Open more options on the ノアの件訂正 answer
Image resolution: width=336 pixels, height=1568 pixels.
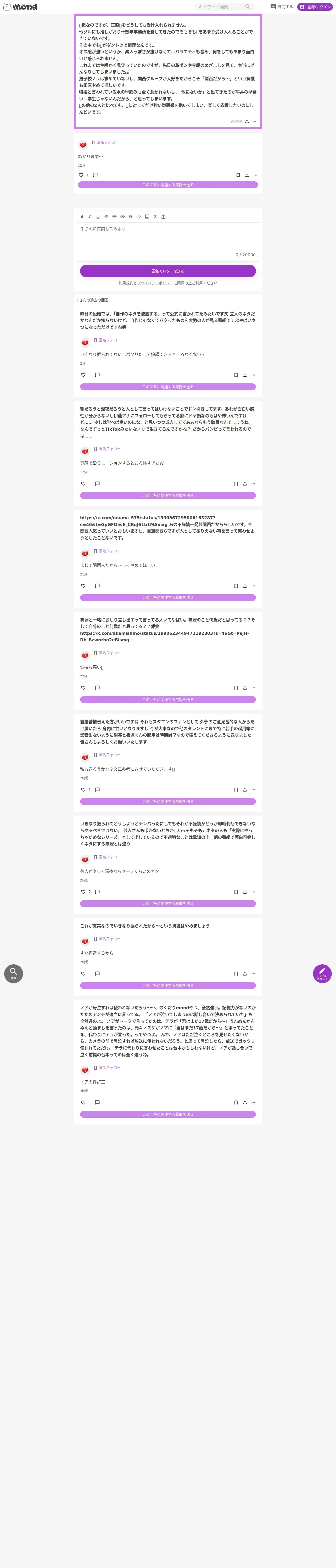253,1102
